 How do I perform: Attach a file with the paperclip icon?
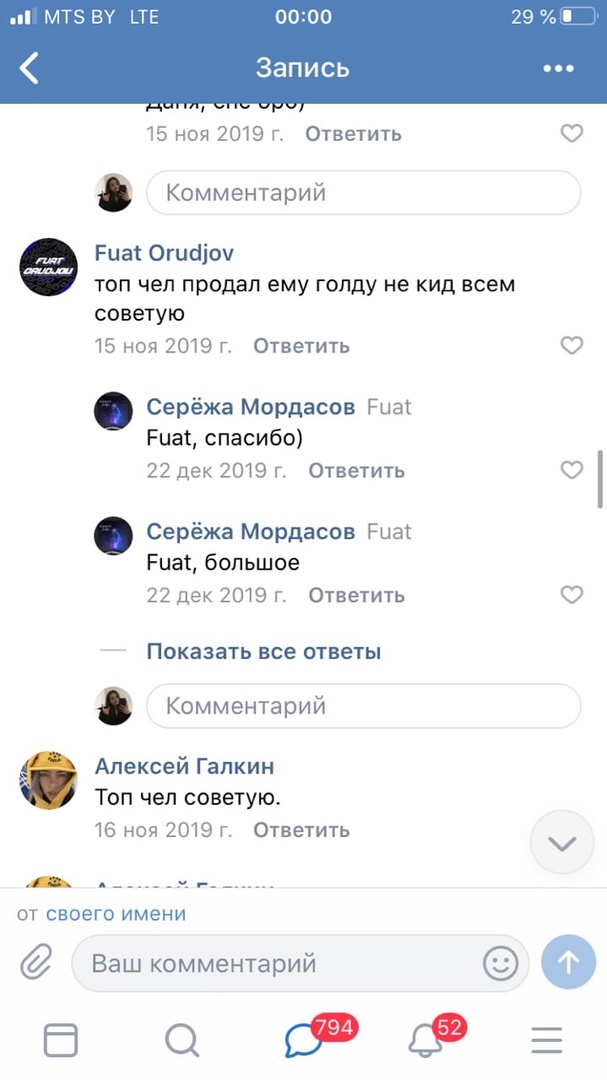(36, 963)
